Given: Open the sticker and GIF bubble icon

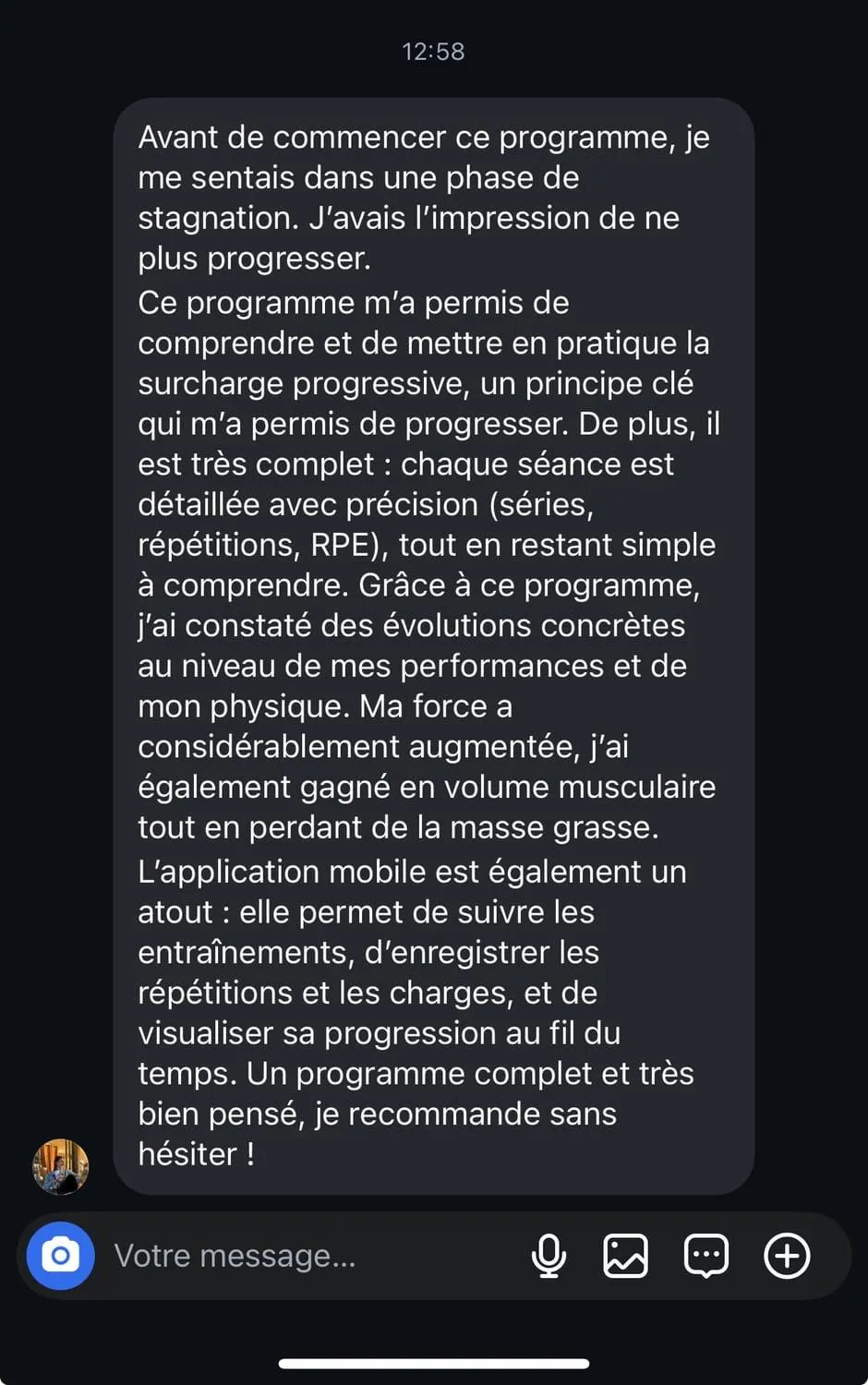Looking at the screenshot, I should 706,1256.
